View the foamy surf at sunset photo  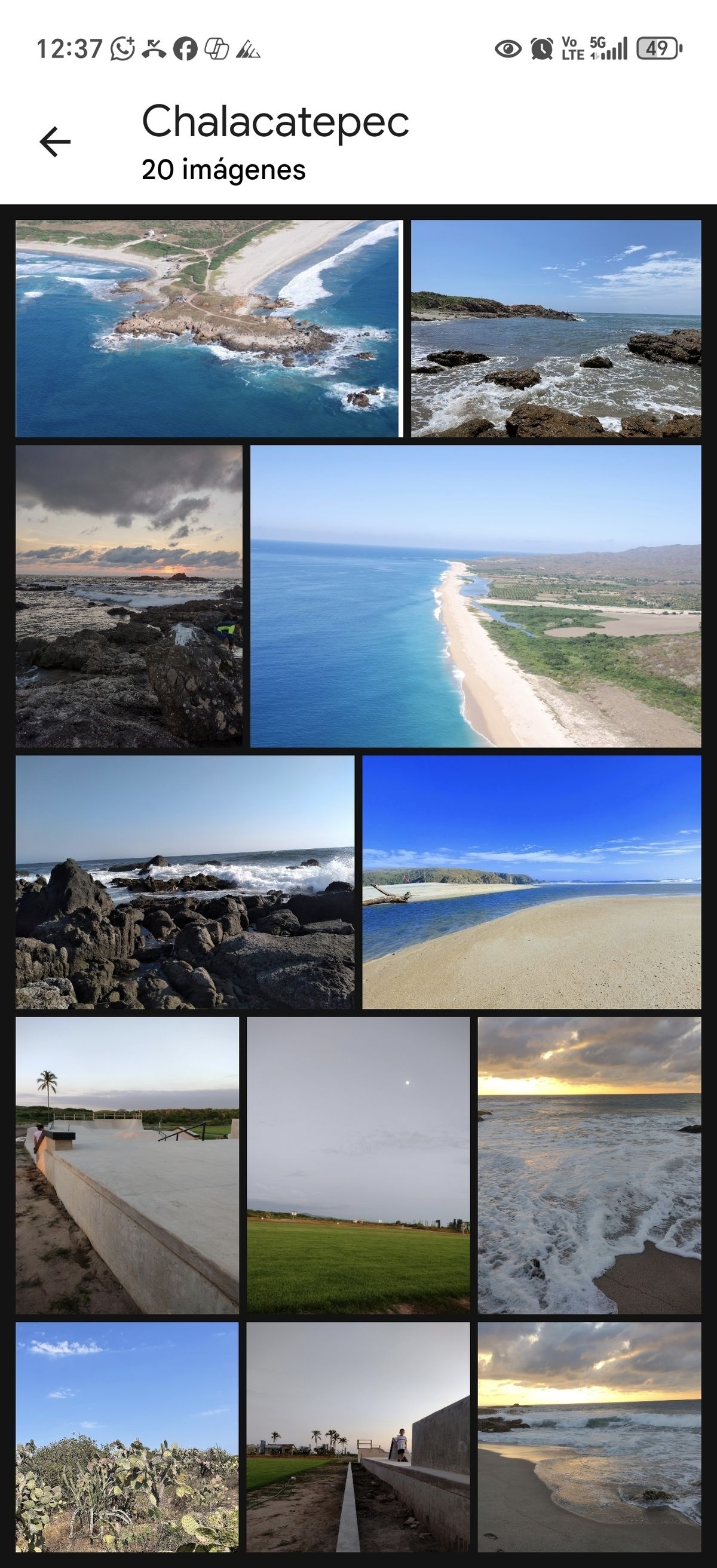(589, 1165)
